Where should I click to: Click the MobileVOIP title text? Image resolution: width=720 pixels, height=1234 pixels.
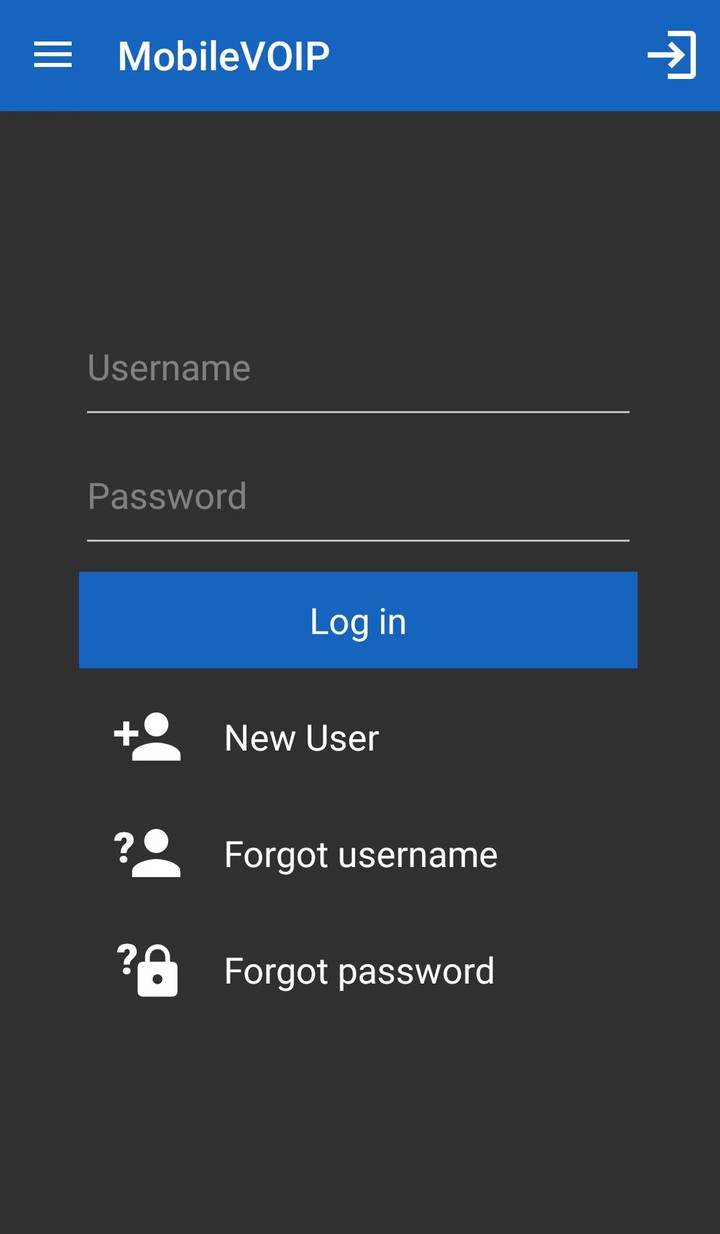(222, 55)
